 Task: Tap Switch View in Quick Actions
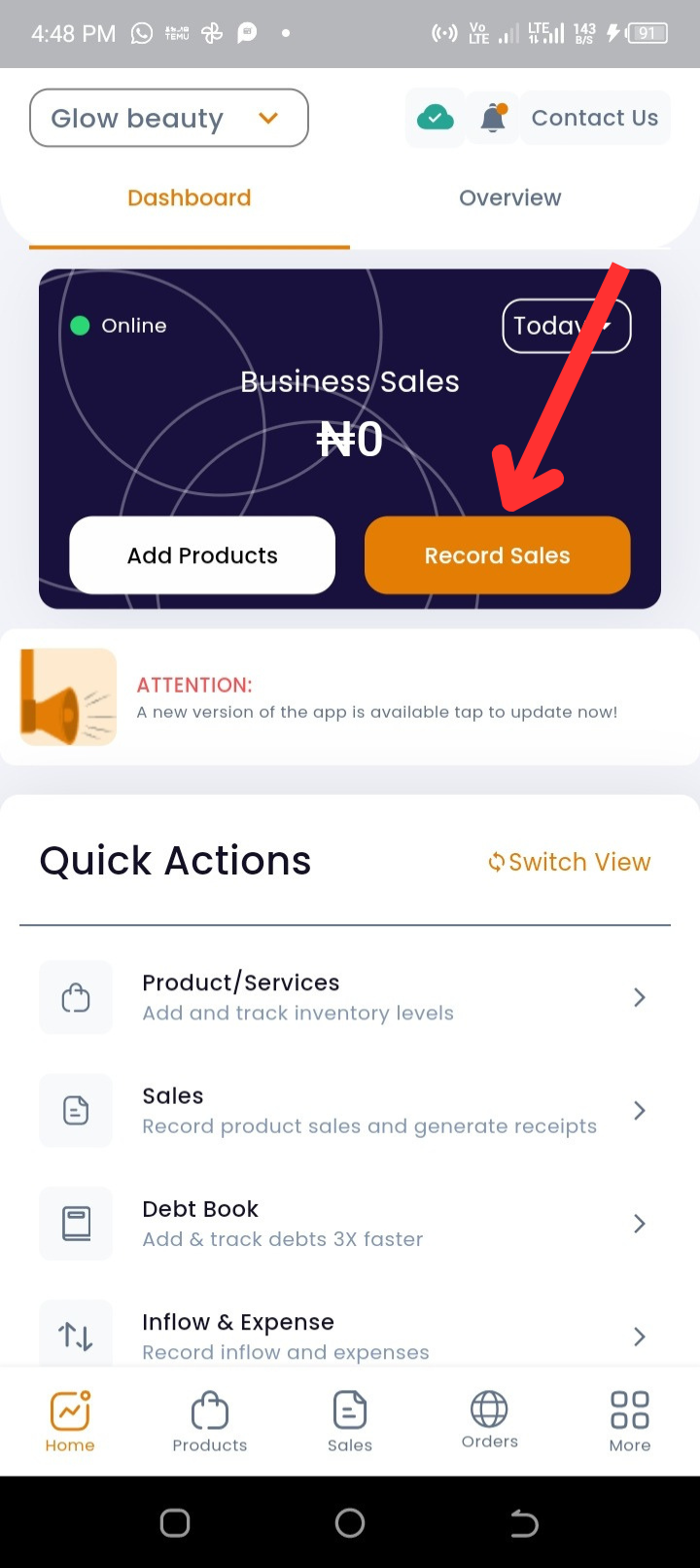point(570,862)
